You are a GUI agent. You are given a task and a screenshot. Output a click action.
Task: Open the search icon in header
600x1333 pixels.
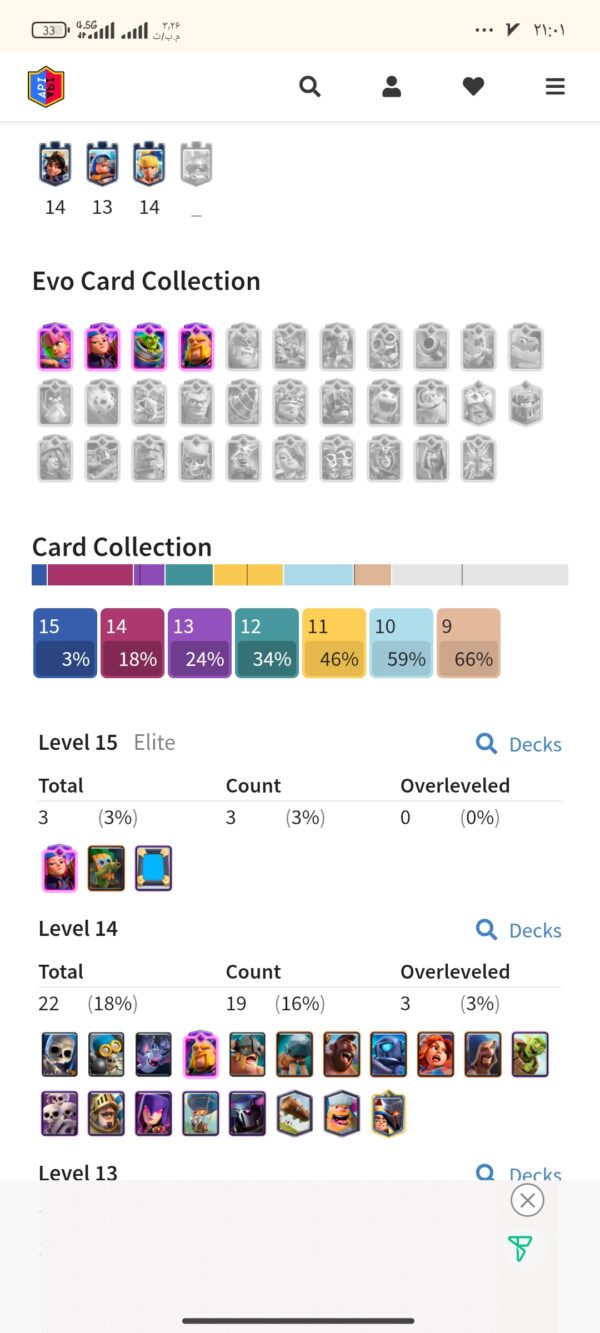(x=310, y=87)
